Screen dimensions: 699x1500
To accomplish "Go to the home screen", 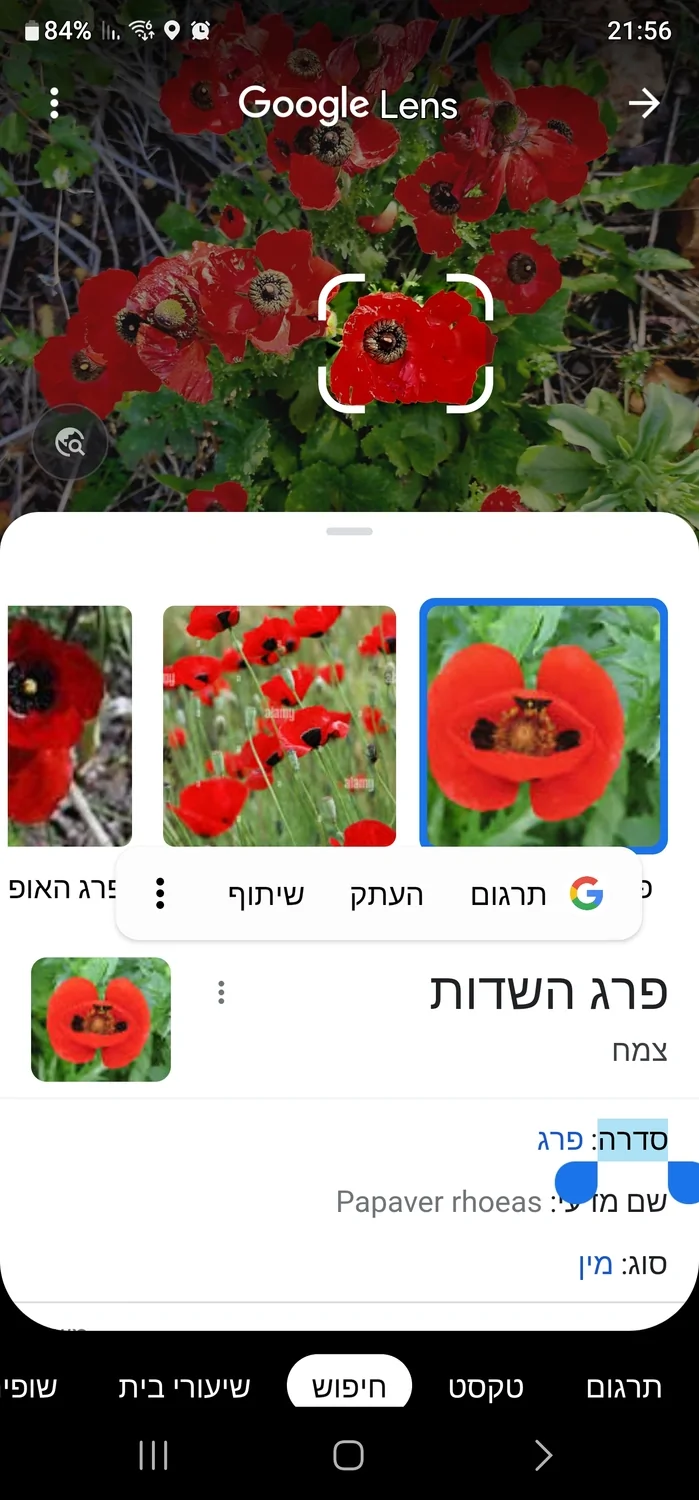I will pos(348,1455).
